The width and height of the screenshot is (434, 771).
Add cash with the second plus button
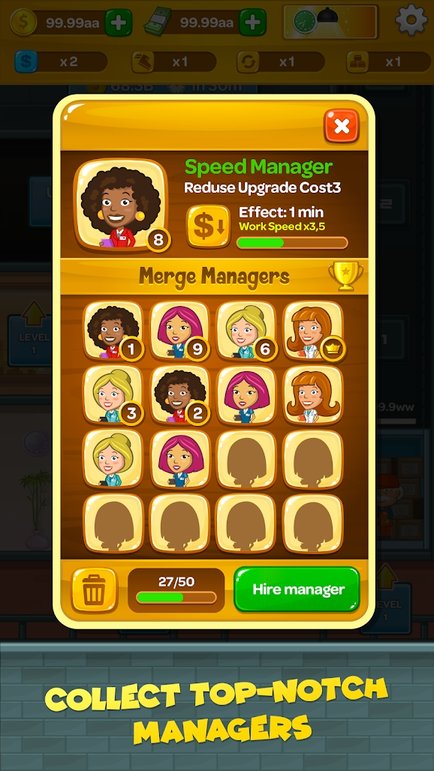click(x=253, y=22)
